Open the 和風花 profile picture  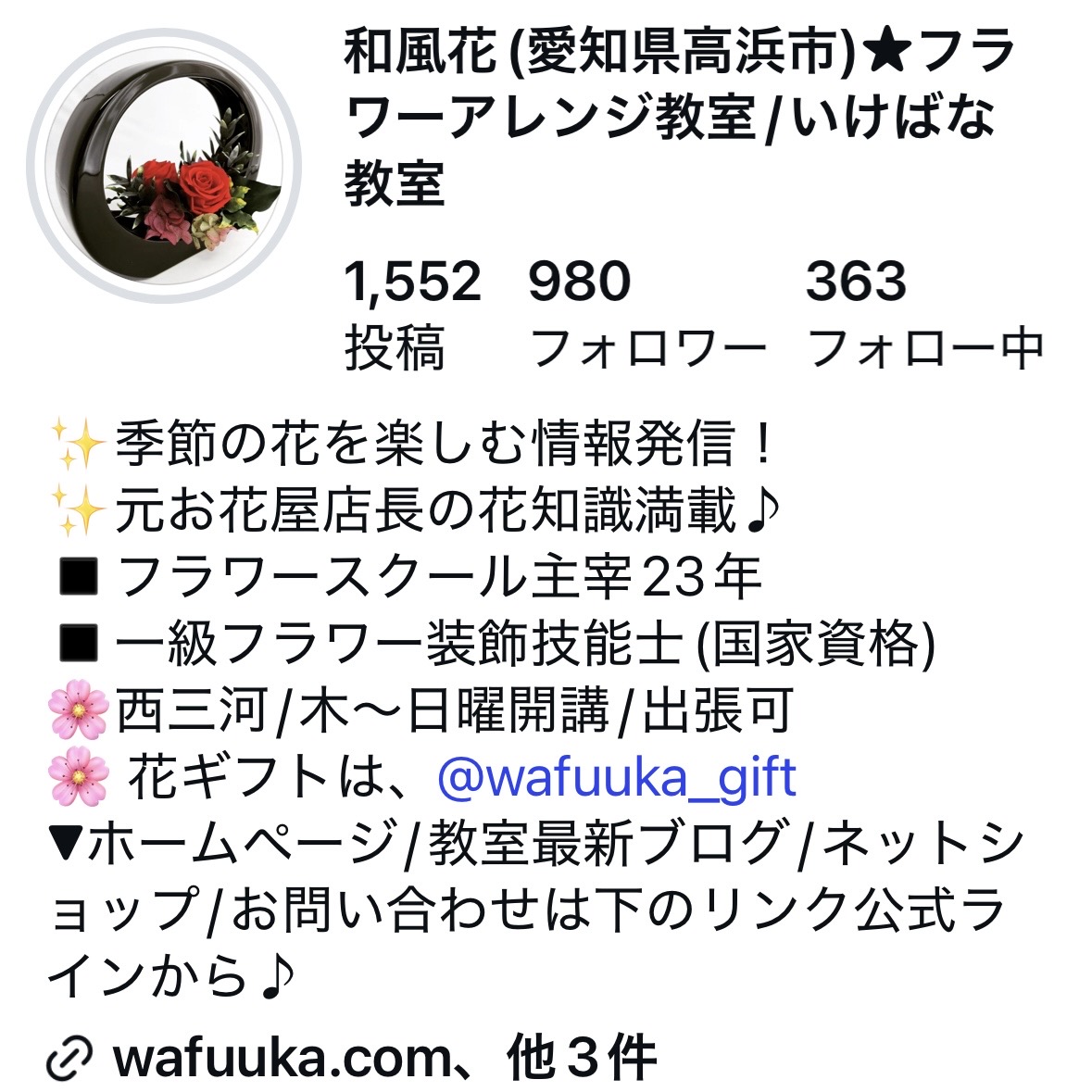165,166
